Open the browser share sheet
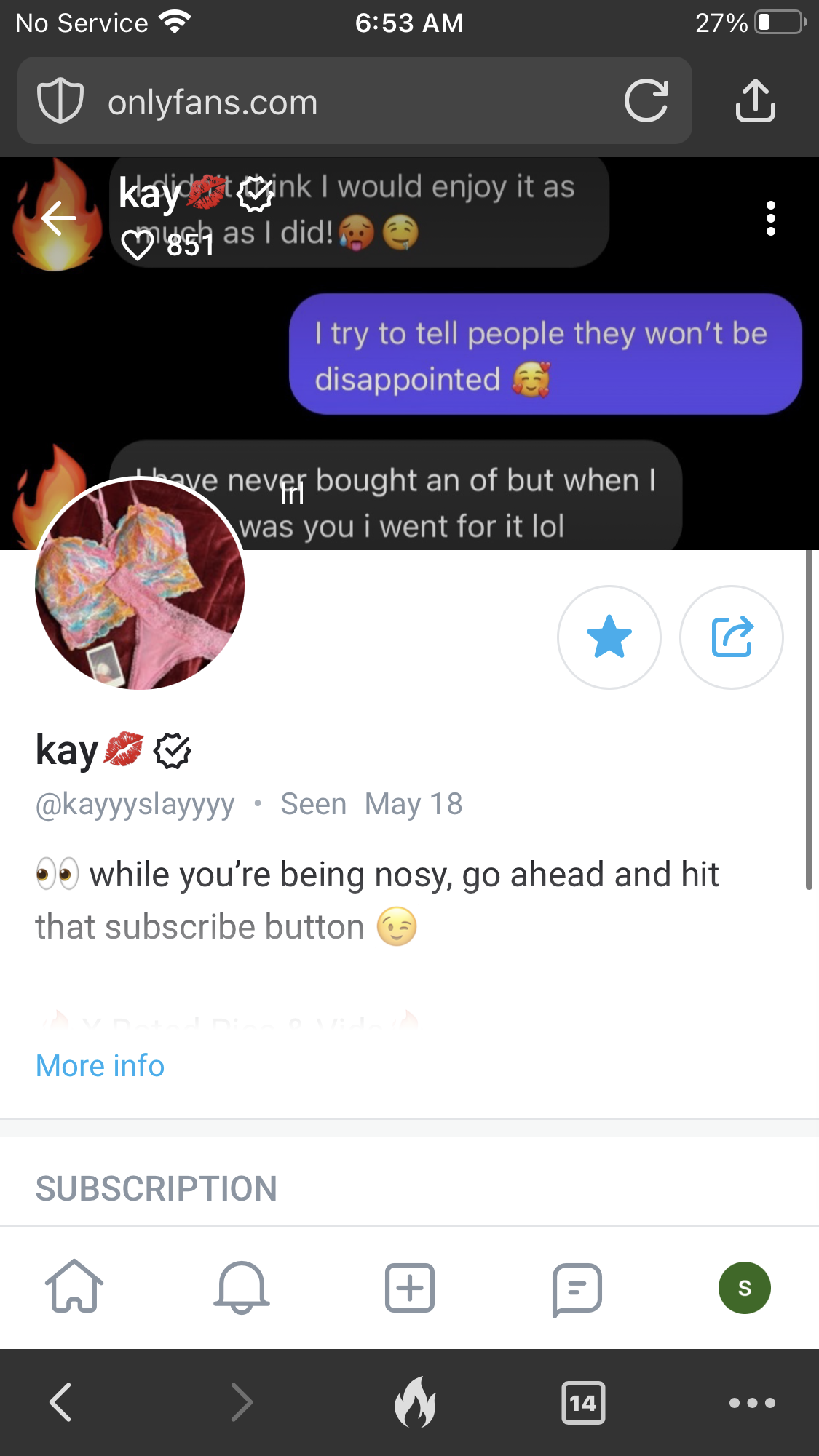 755,100
